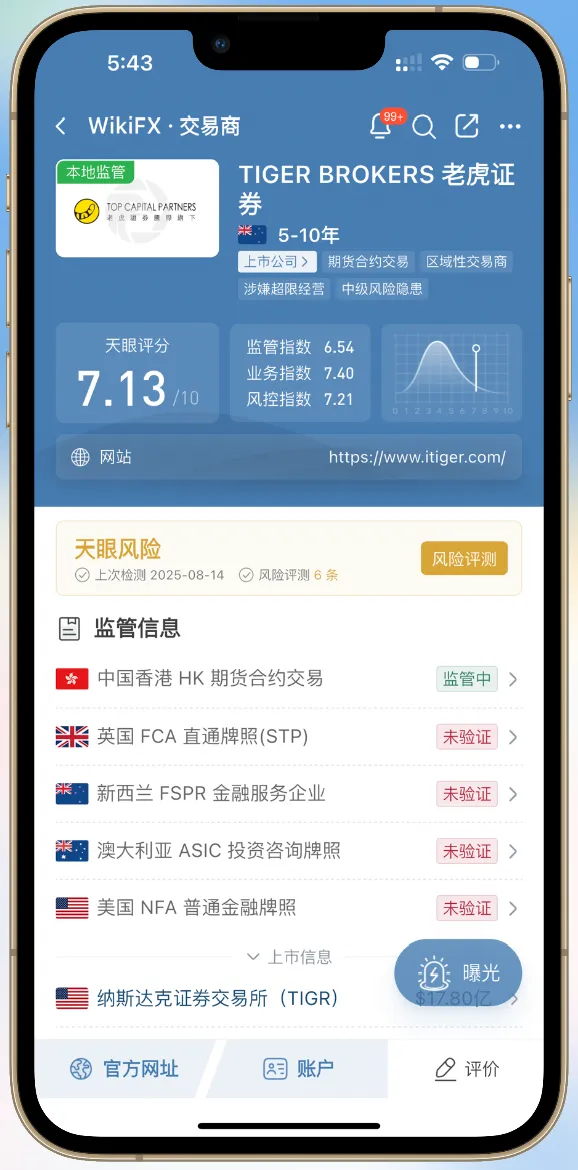This screenshot has height=1170, width=578.
Task: Open 中国香港 HK 期货合约交易 regulation row
Action: click(x=289, y=679)
